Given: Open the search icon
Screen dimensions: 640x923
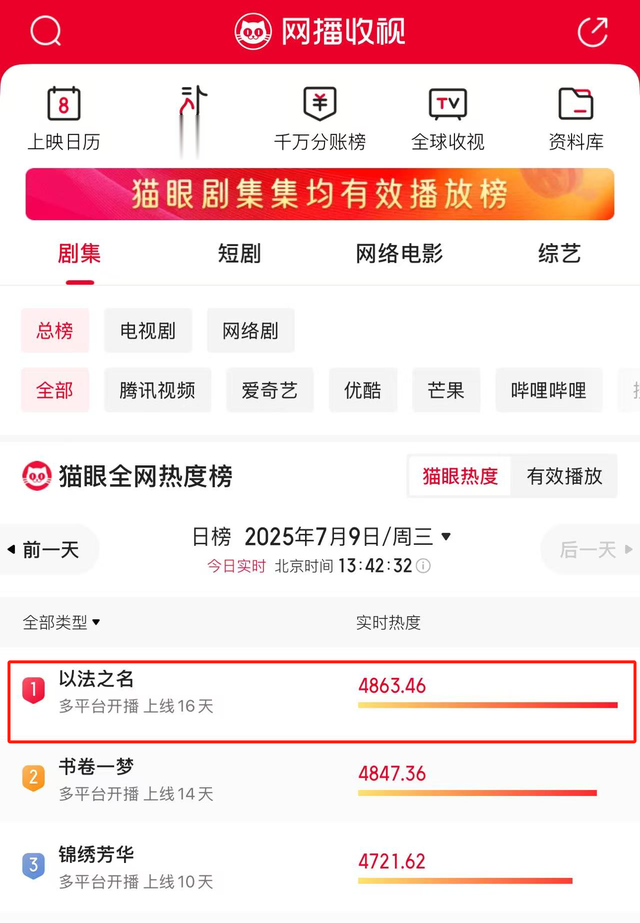Looking at the screenshot, I should (x=46, y=31).
